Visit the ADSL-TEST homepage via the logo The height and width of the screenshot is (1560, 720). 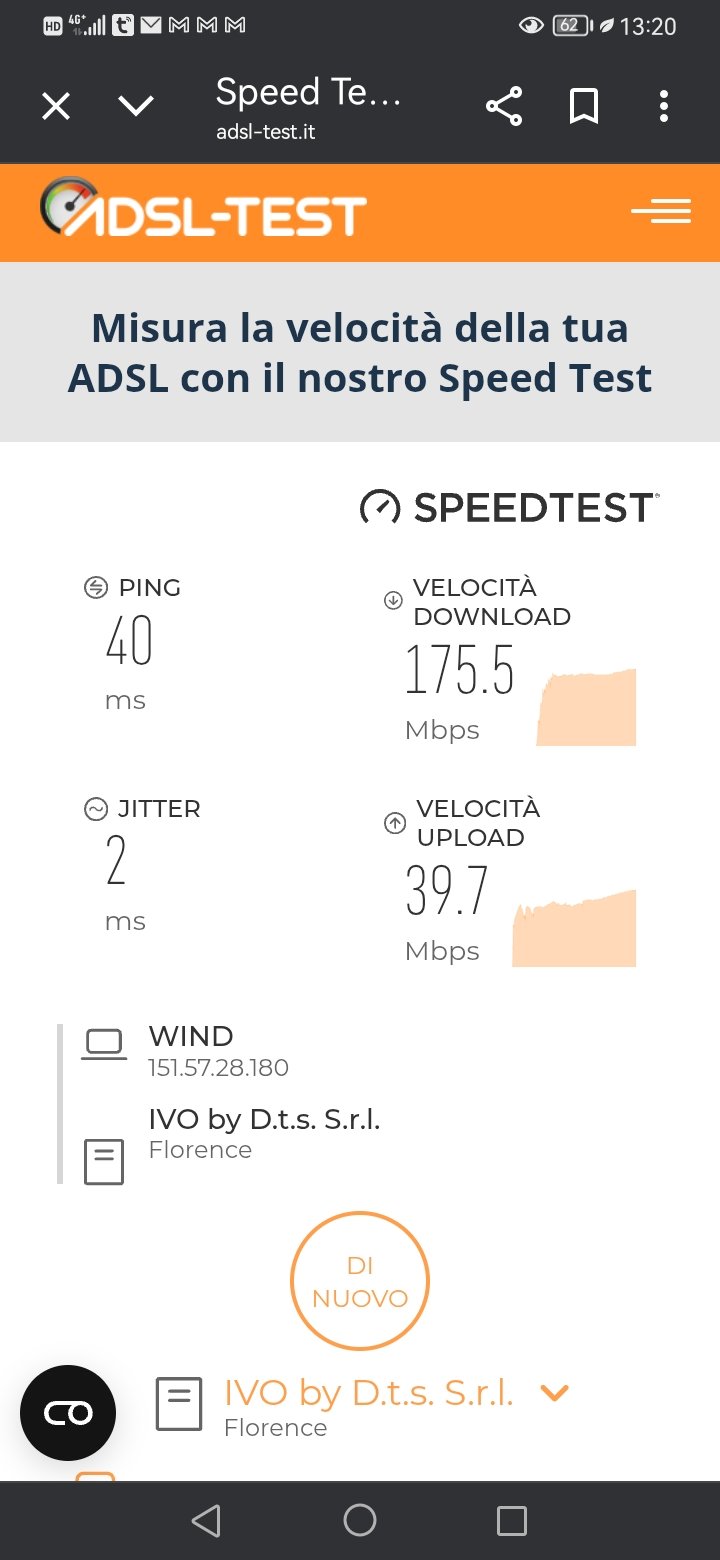(x=203, y=210)
